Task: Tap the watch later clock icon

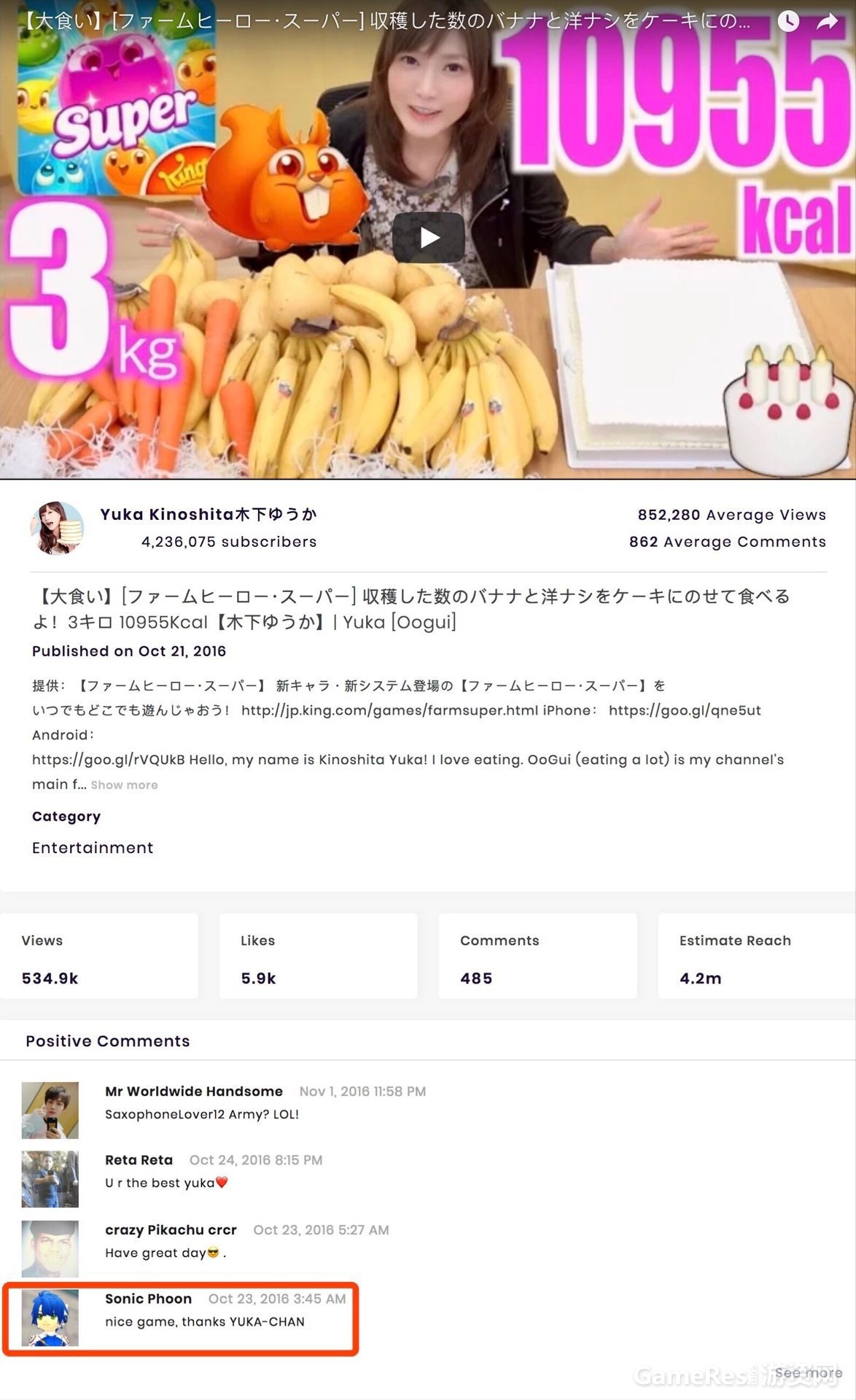Action: click(788, 21)
